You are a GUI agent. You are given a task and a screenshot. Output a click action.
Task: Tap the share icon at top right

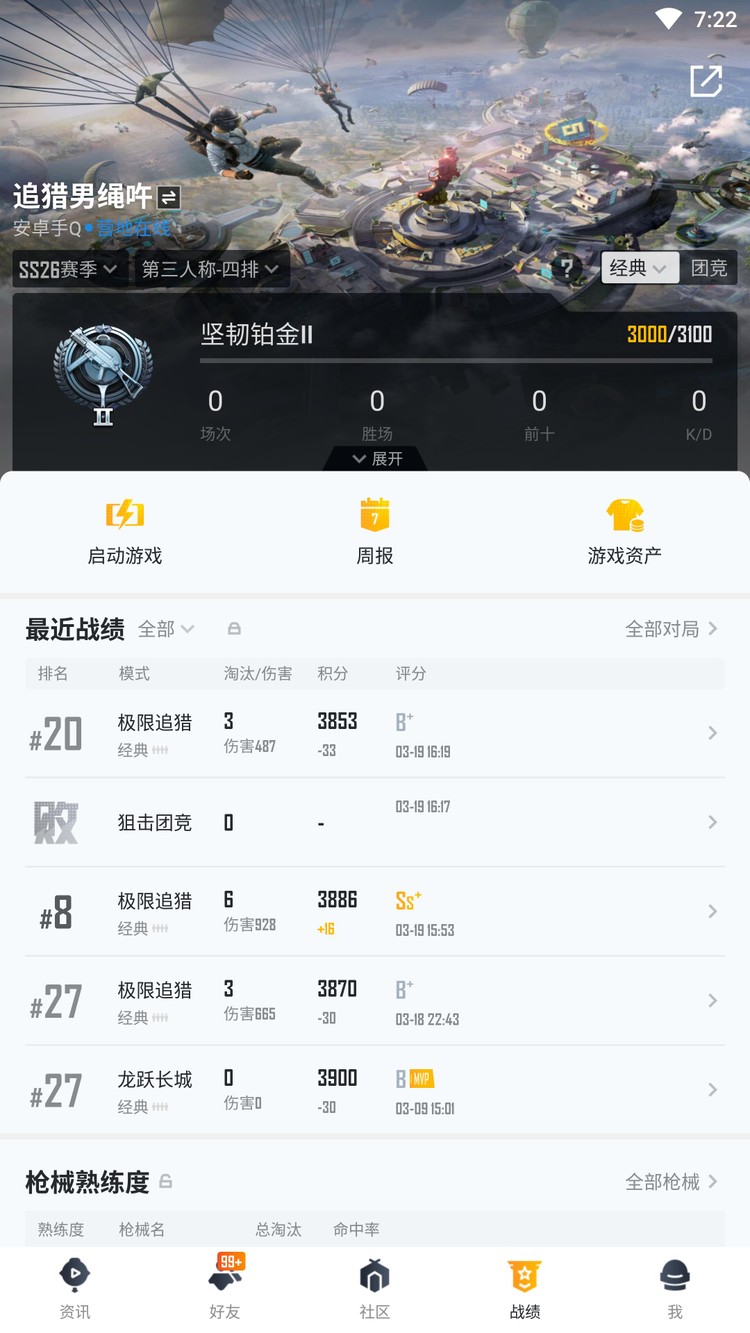click(706, 81)
